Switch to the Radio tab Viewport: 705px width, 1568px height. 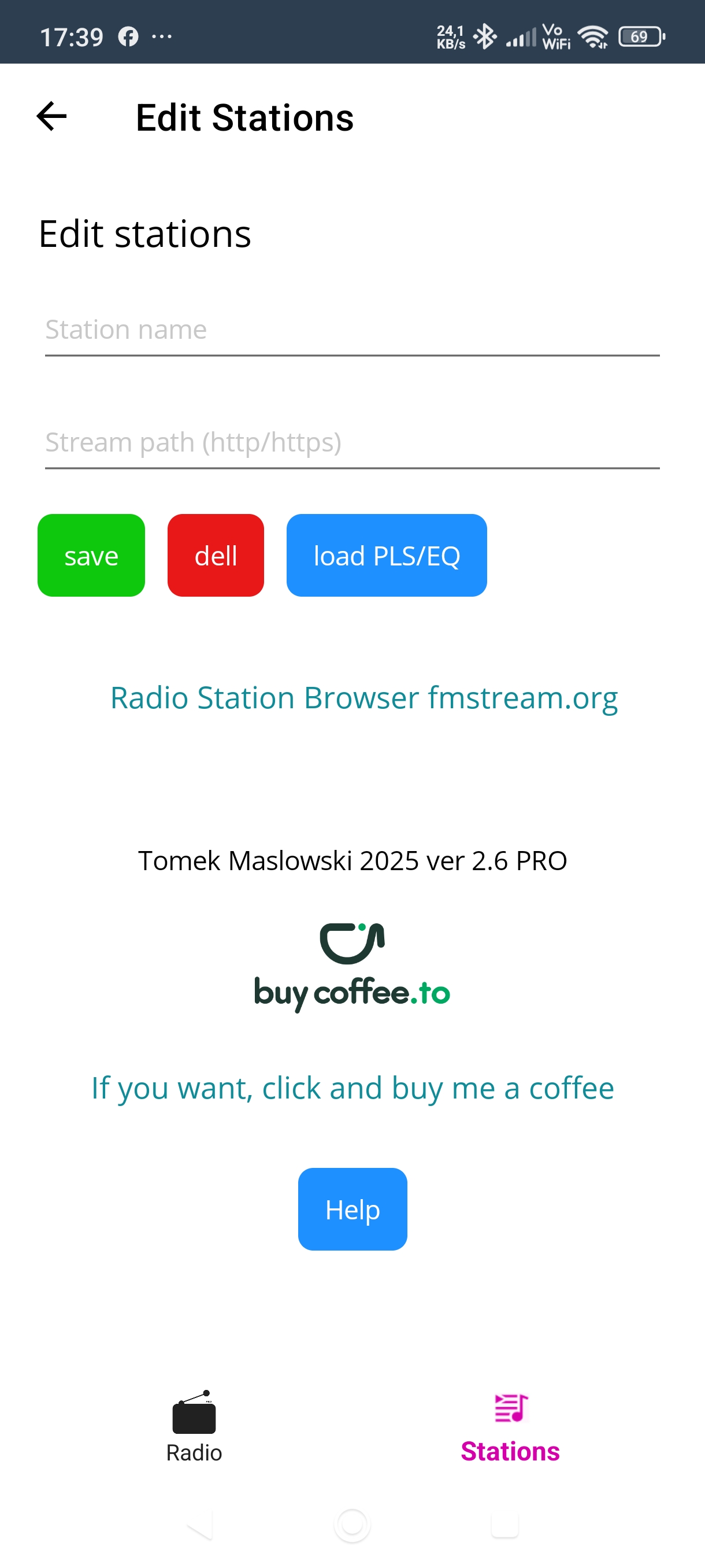click(194, 1426)
